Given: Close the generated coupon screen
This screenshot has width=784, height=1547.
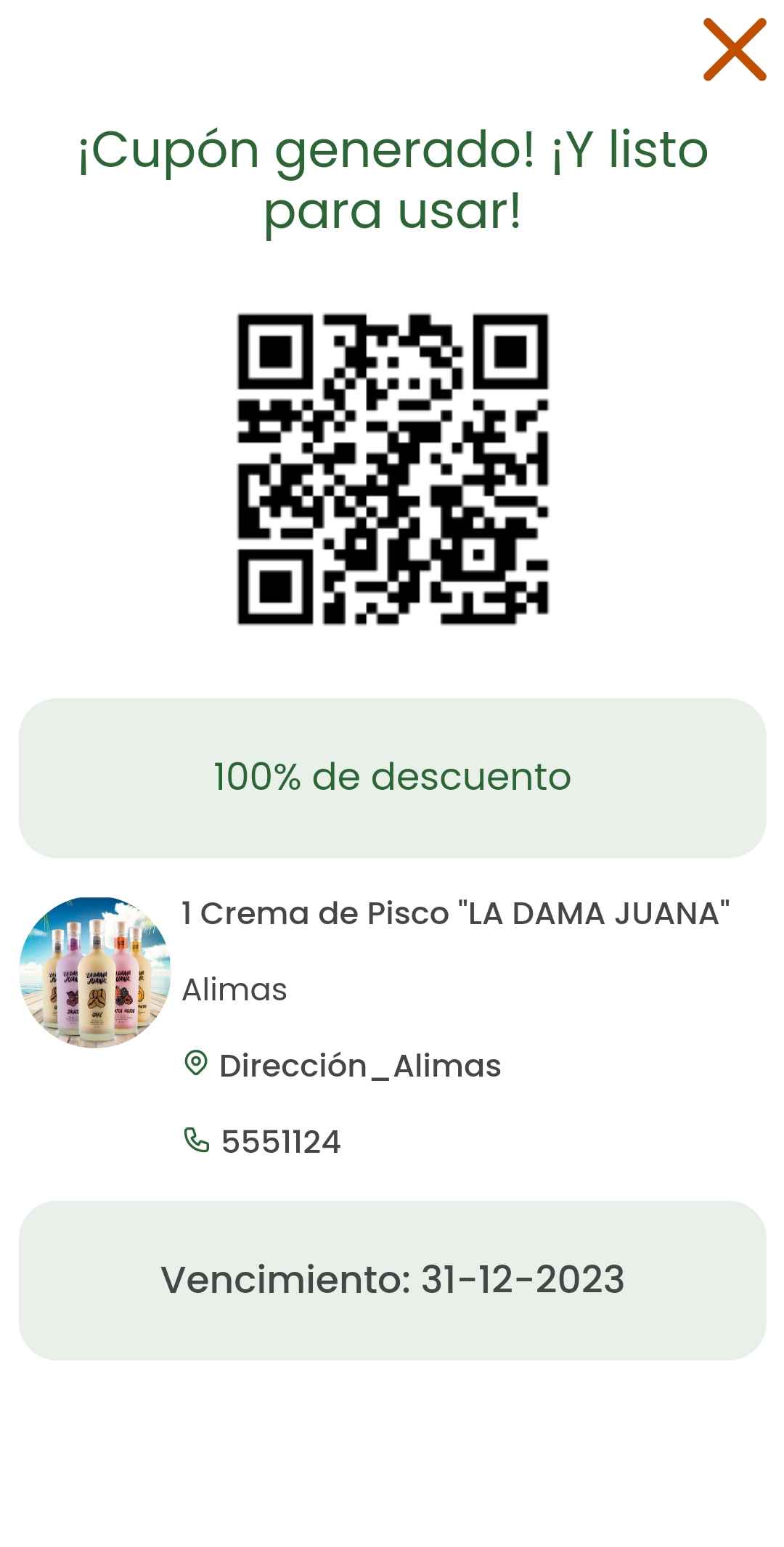Looking at the screenshot, I should click(x=735, y=49).
